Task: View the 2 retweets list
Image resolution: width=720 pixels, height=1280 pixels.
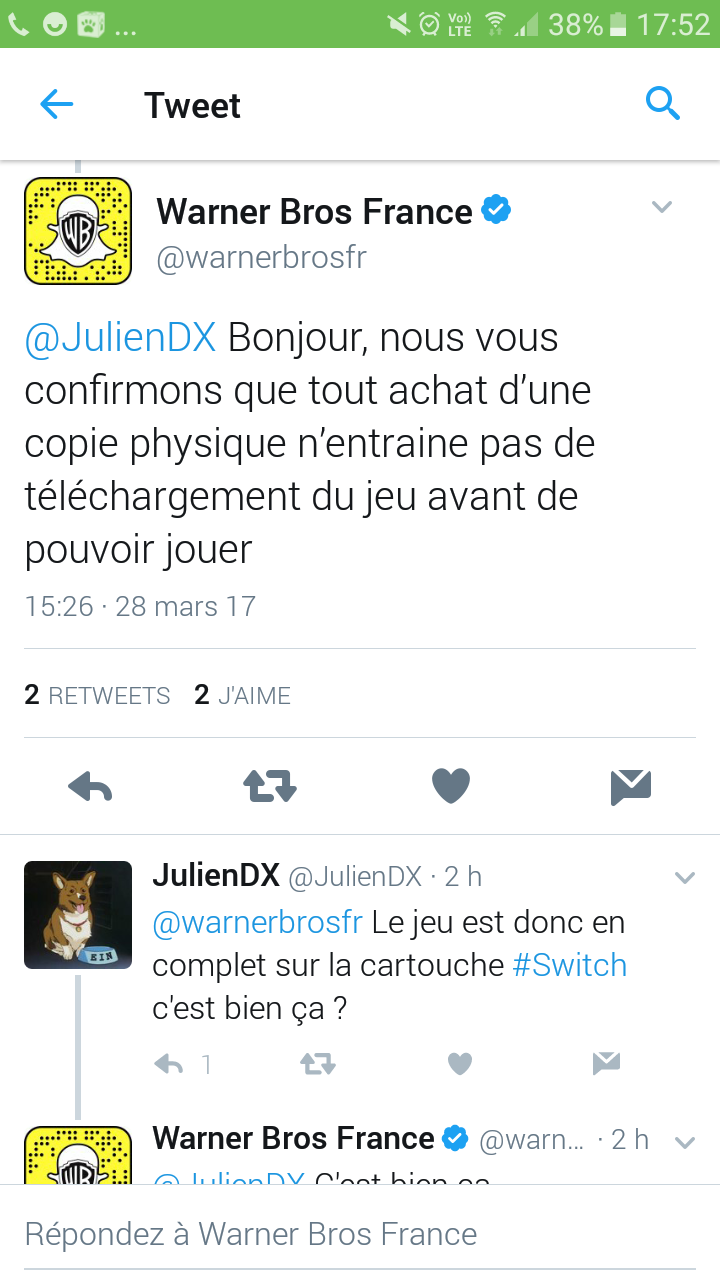Action: tap(97, 696)
